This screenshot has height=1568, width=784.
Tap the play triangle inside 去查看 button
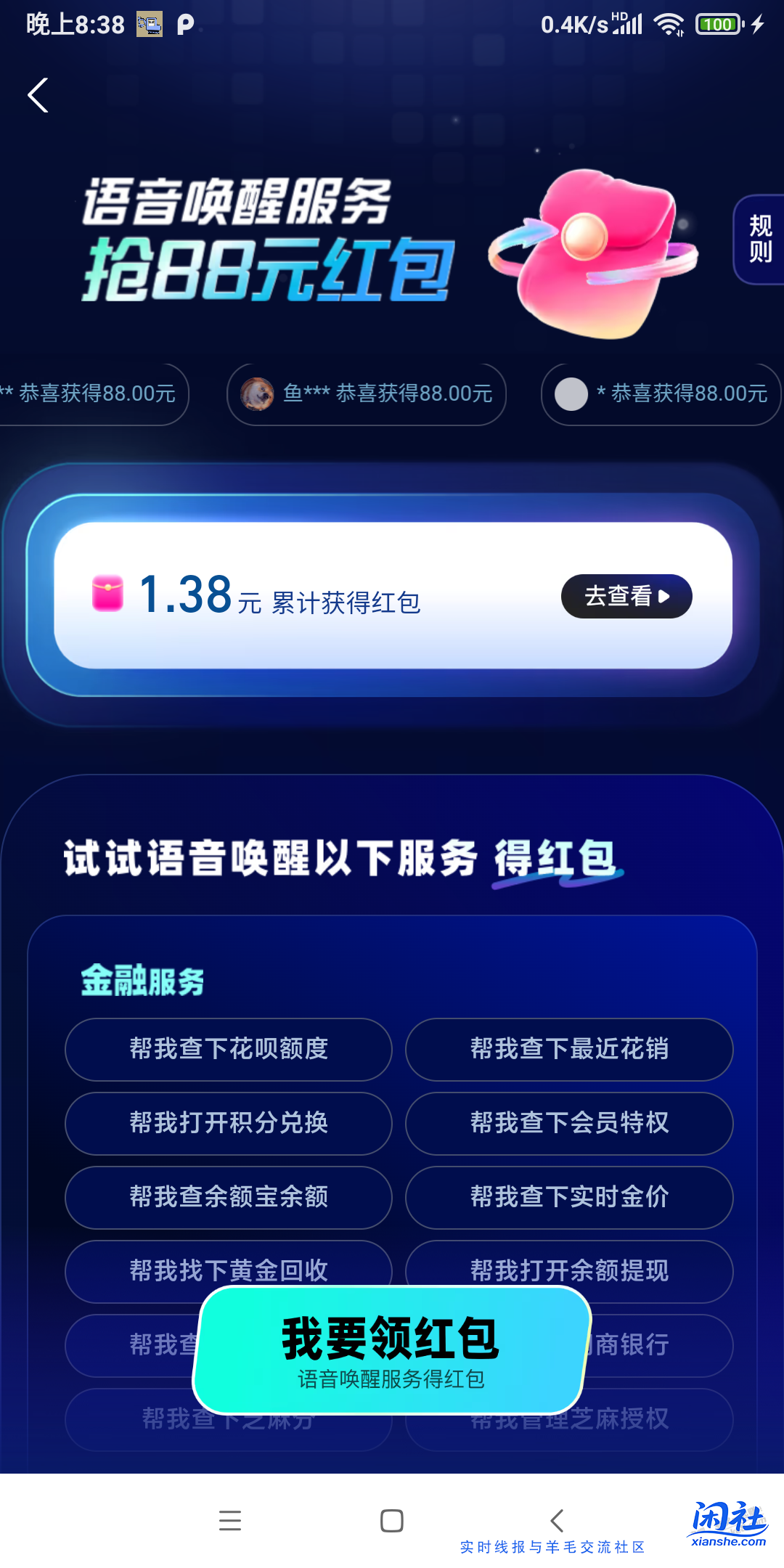[665, 596]
